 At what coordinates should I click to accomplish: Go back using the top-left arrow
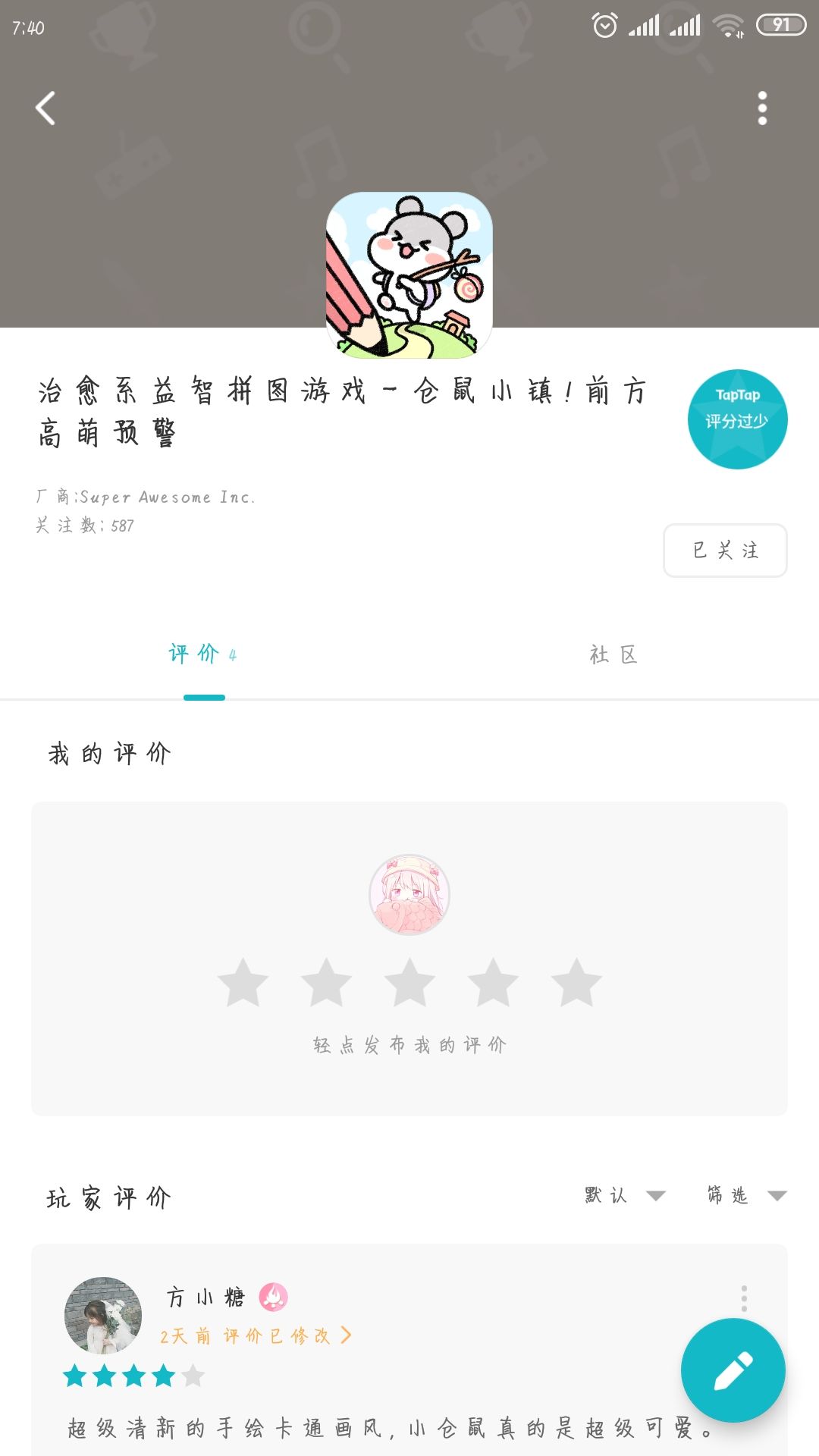click(45, 108)
